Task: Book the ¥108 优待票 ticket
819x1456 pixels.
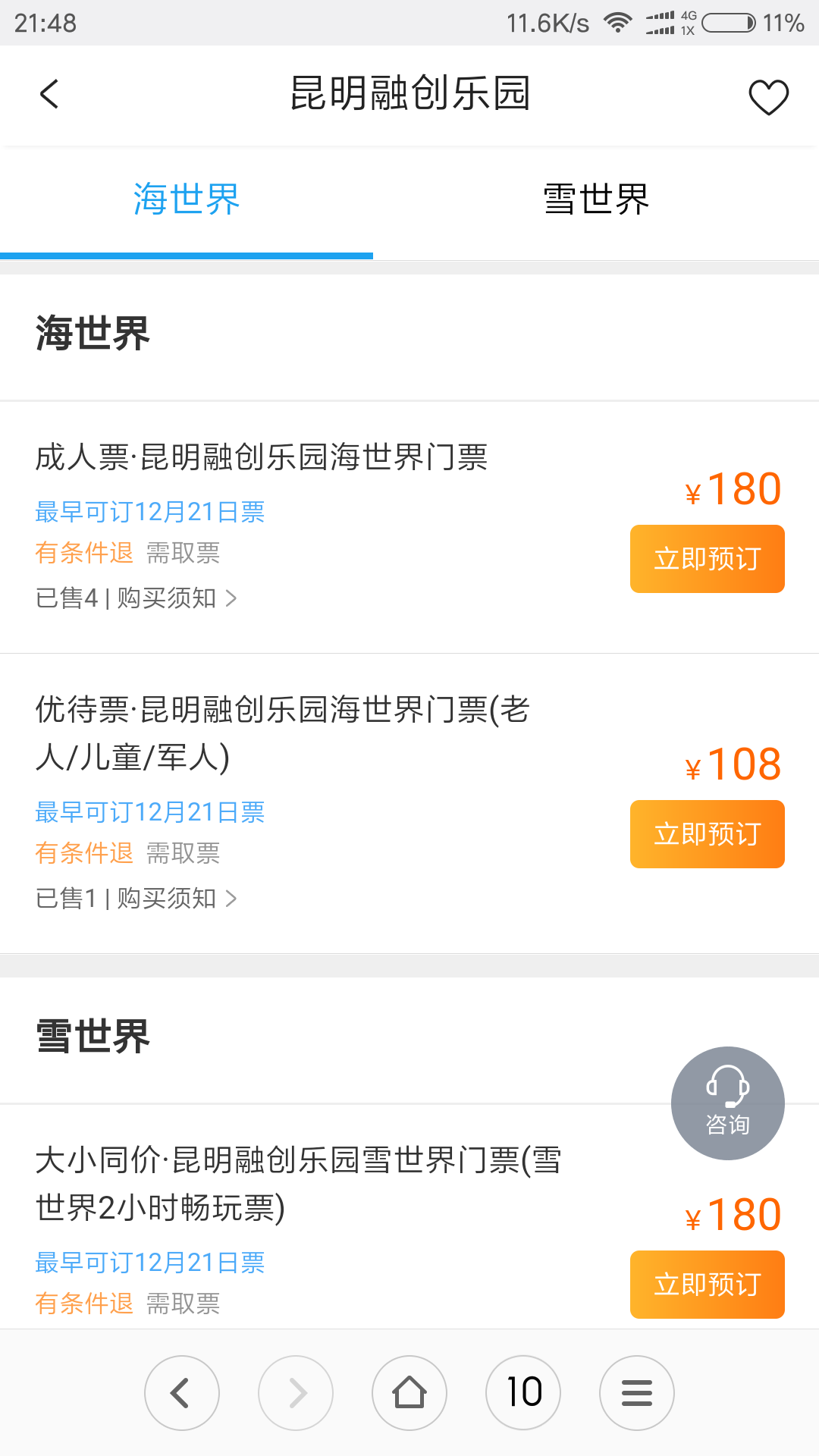Action: point(708,834)
